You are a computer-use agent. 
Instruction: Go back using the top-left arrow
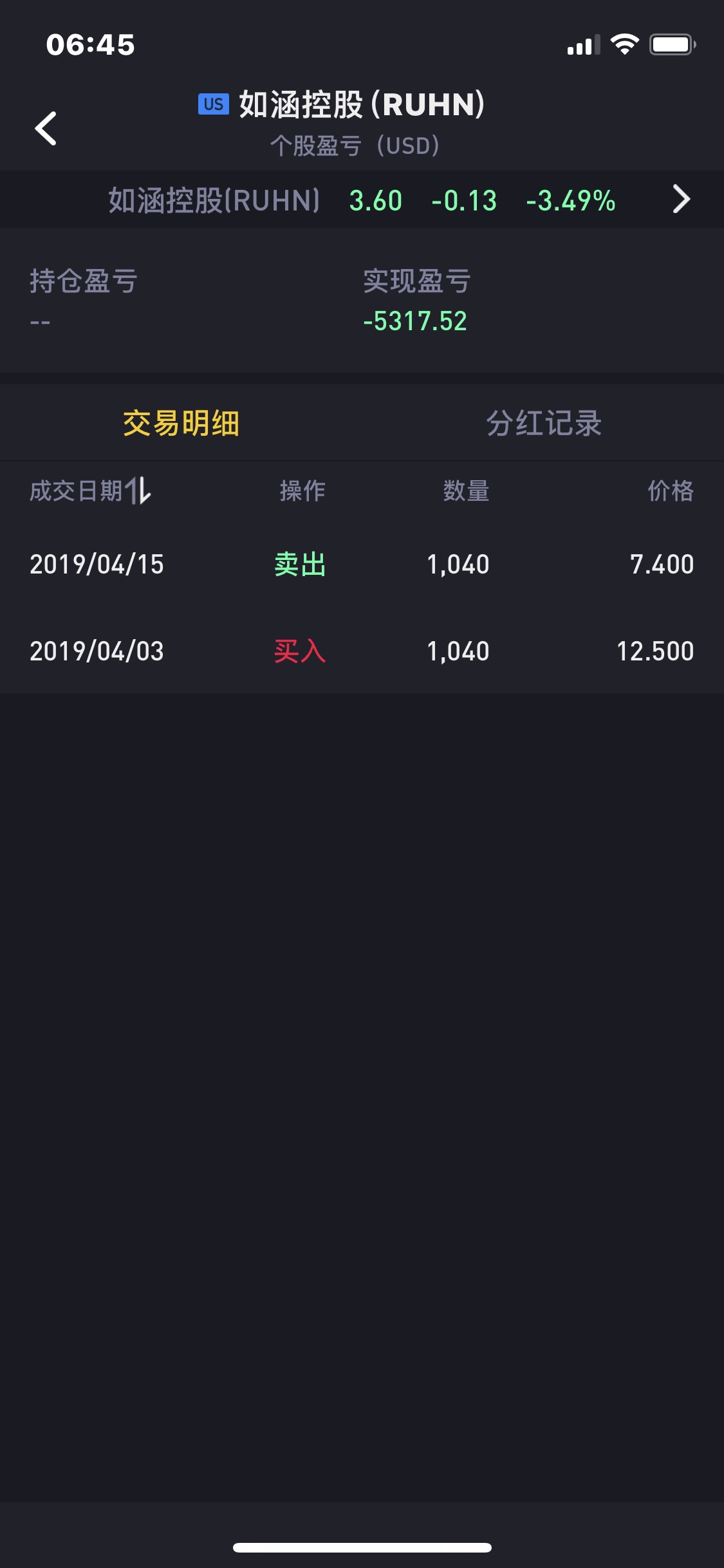(46, 128)
